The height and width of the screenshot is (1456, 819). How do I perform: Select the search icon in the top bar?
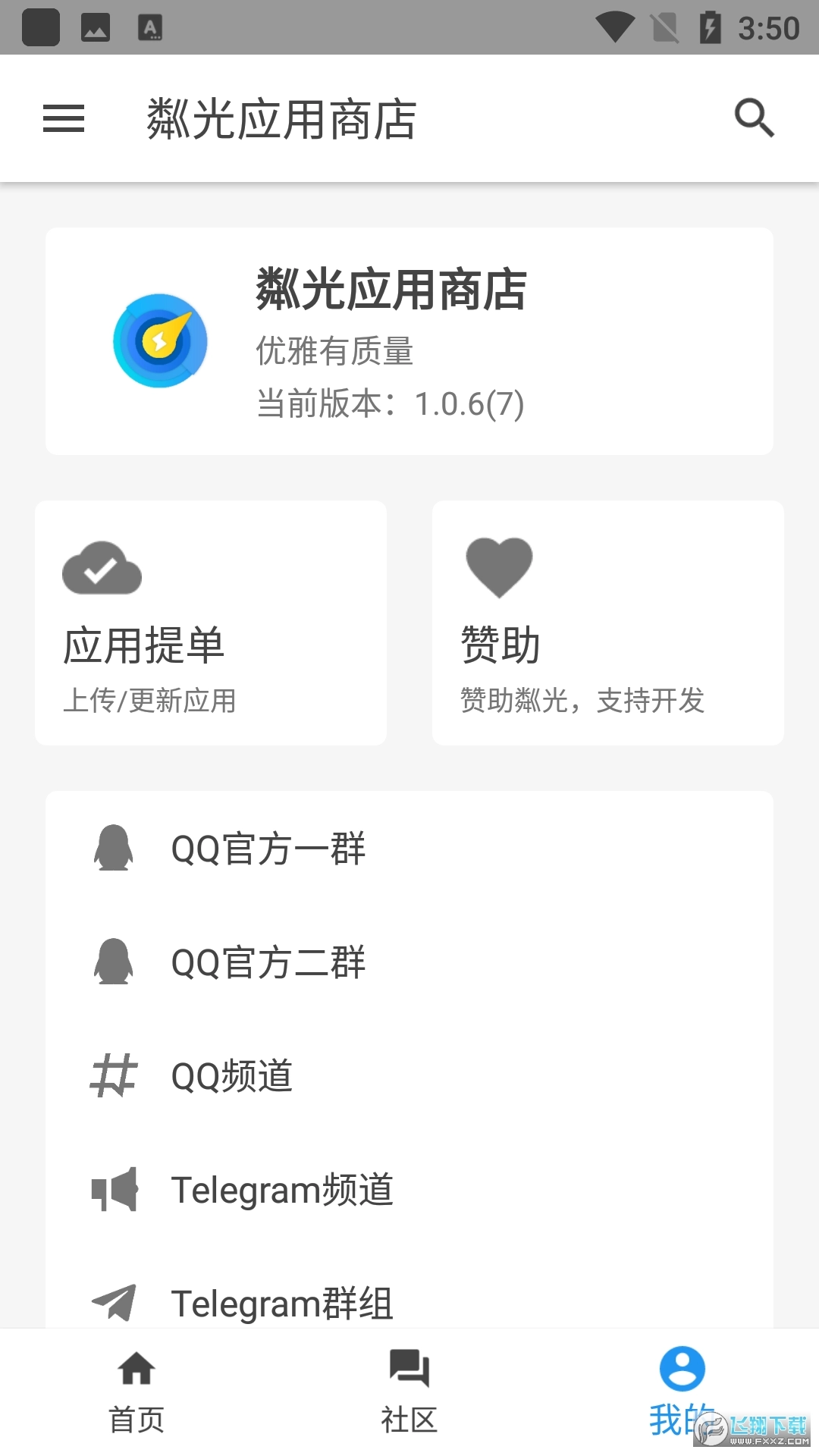[753, 118]
